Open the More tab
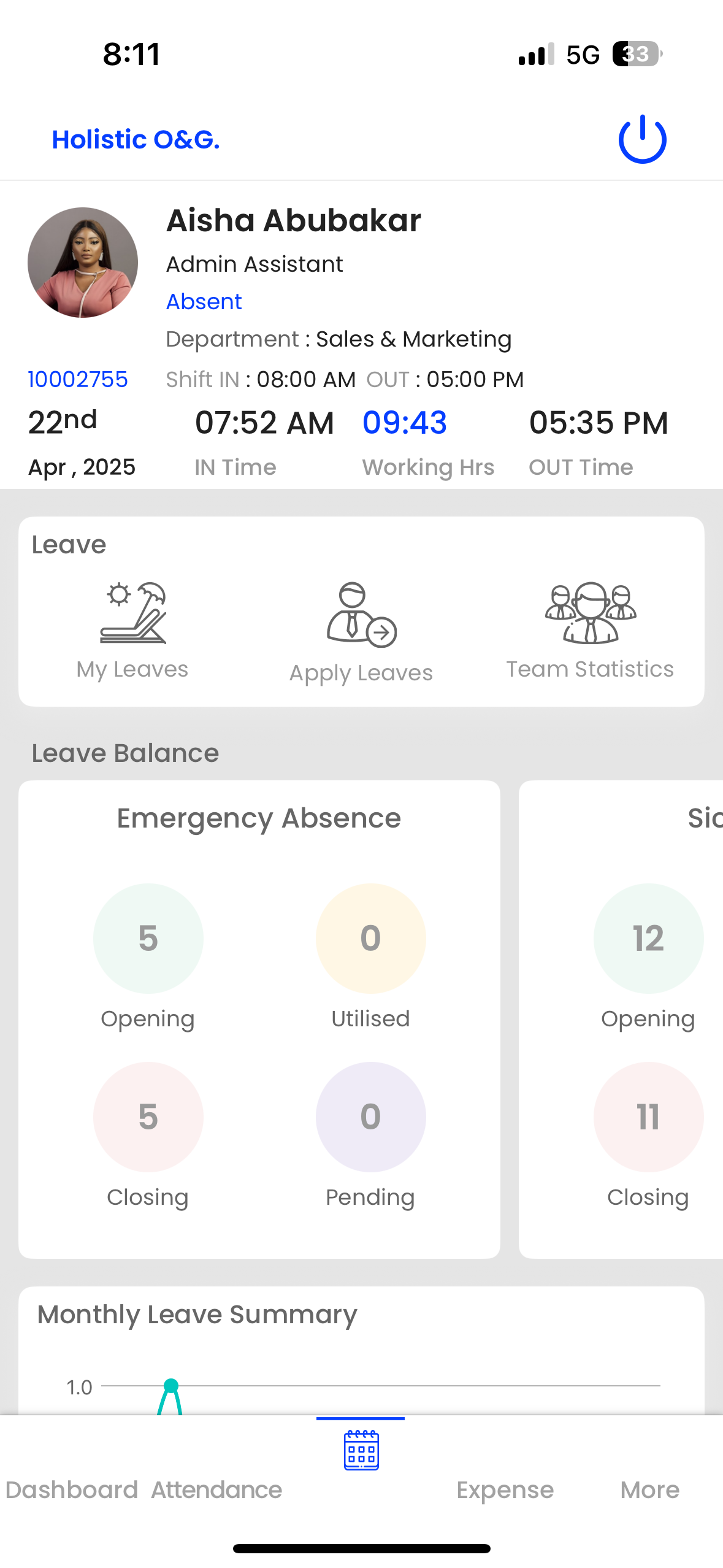723x1568 pixels. click(650, 1489)
